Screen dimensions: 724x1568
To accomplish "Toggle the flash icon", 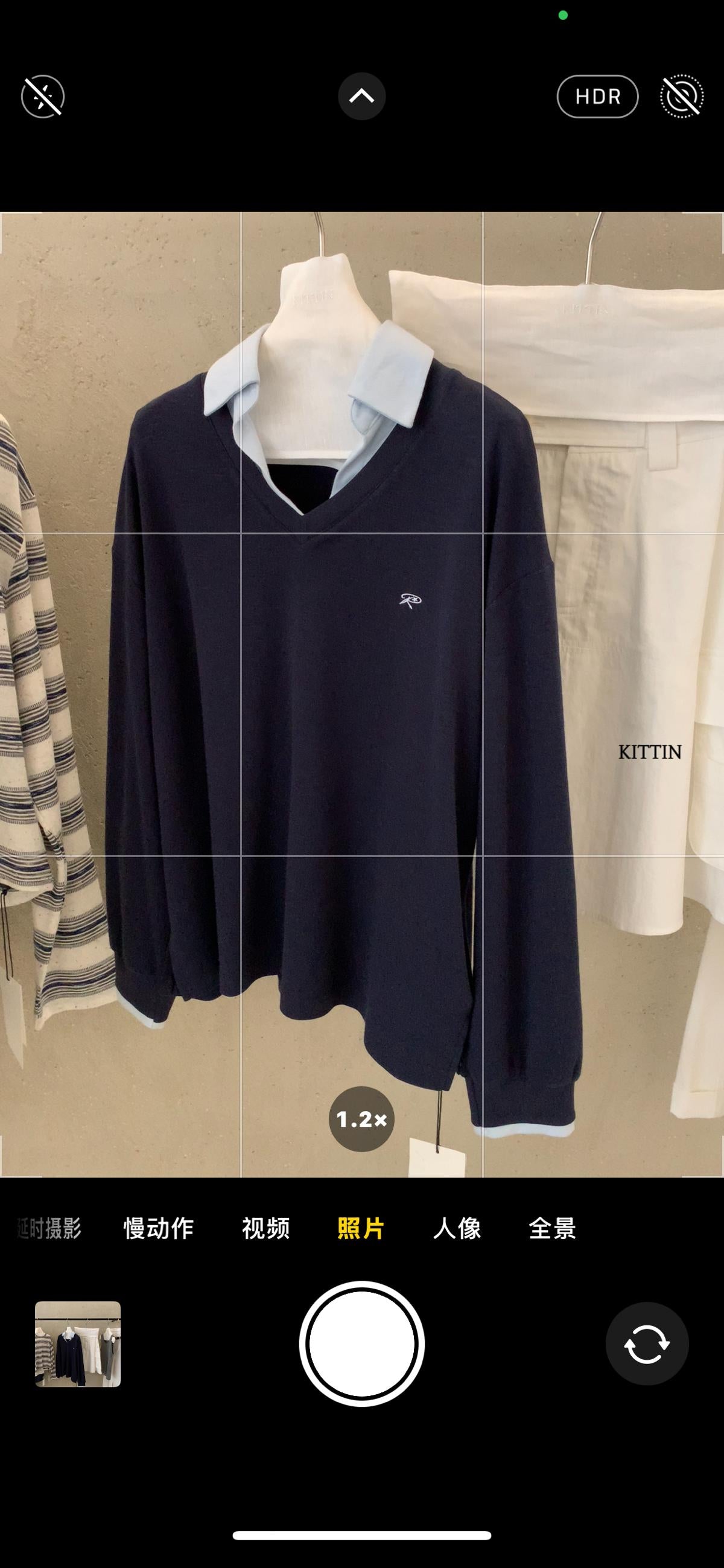I will point(43,96).
